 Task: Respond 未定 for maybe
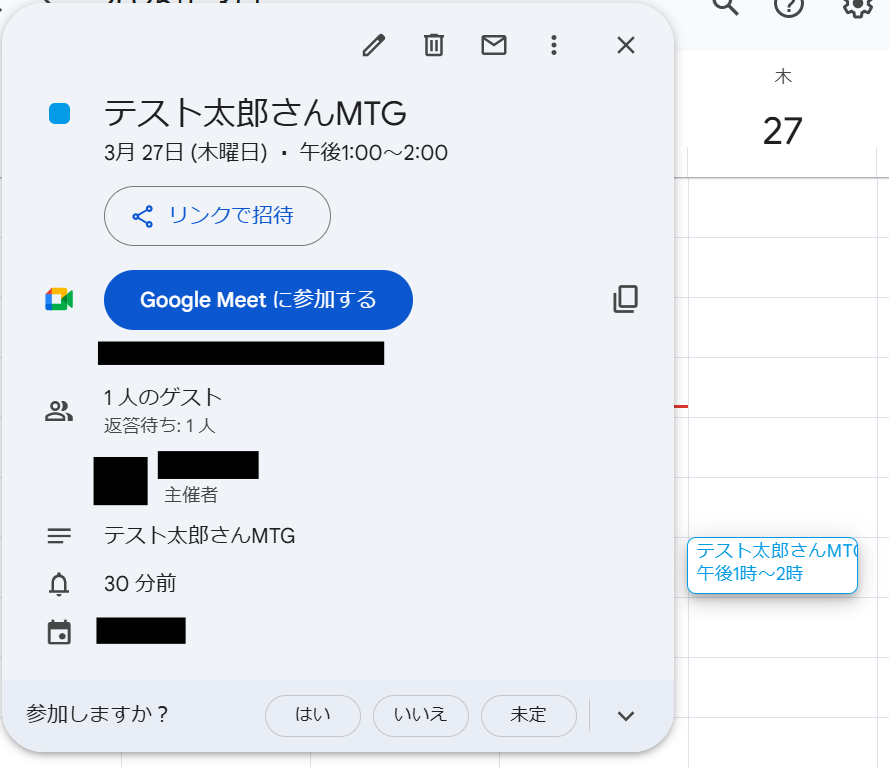(x=528, y=715)
